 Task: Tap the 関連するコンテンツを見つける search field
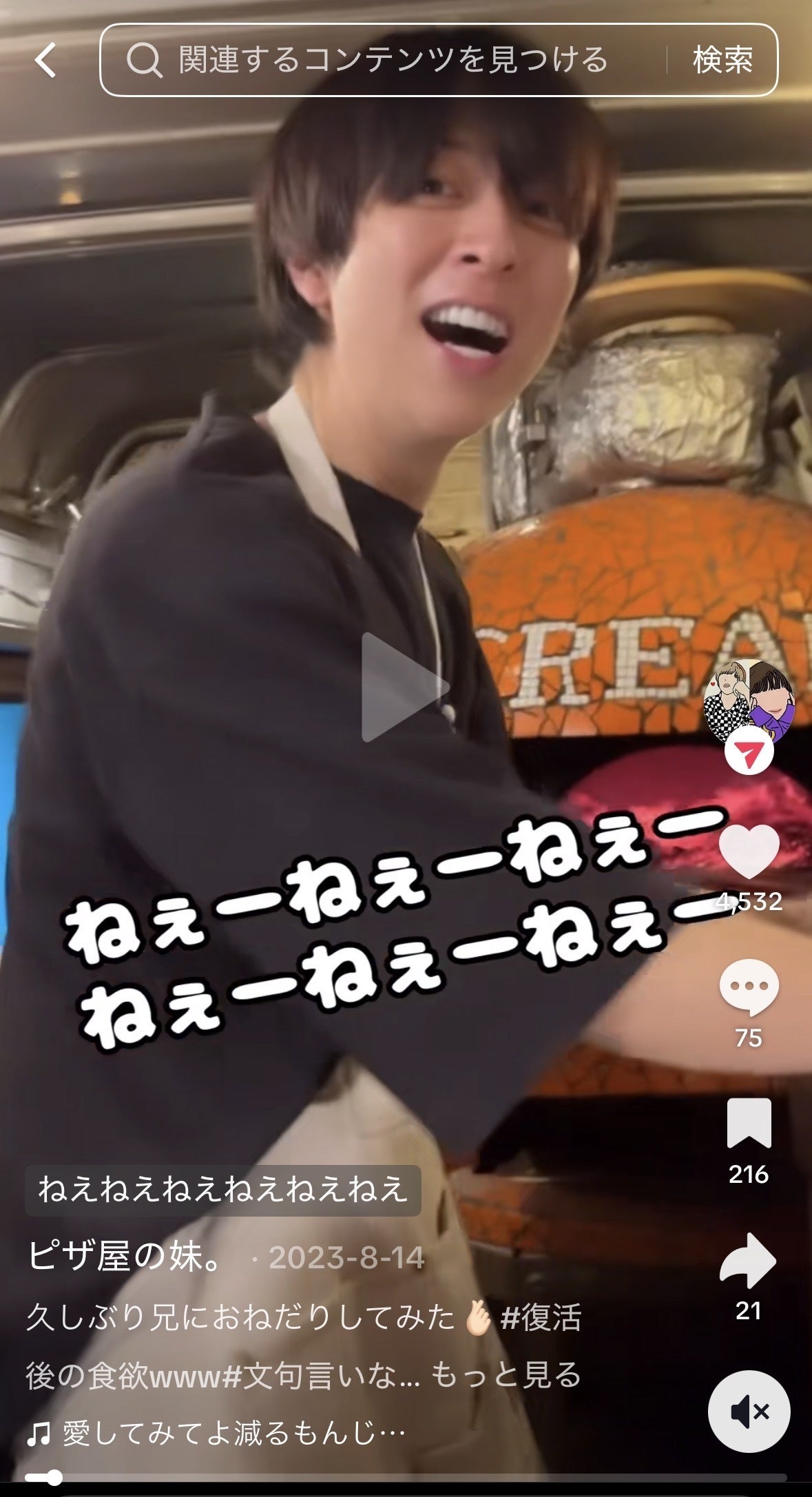(x=393, y=60)
